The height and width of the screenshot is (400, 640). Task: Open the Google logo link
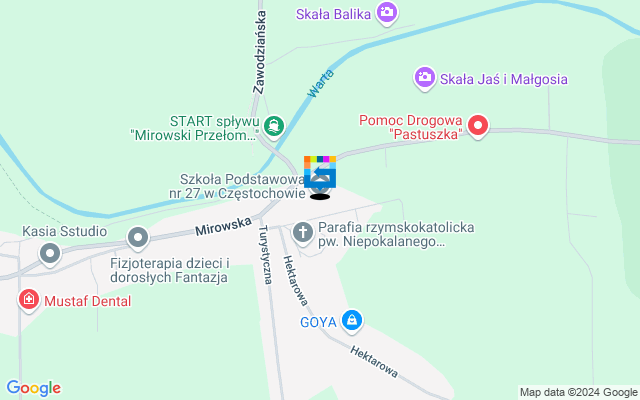coord(33,388)
